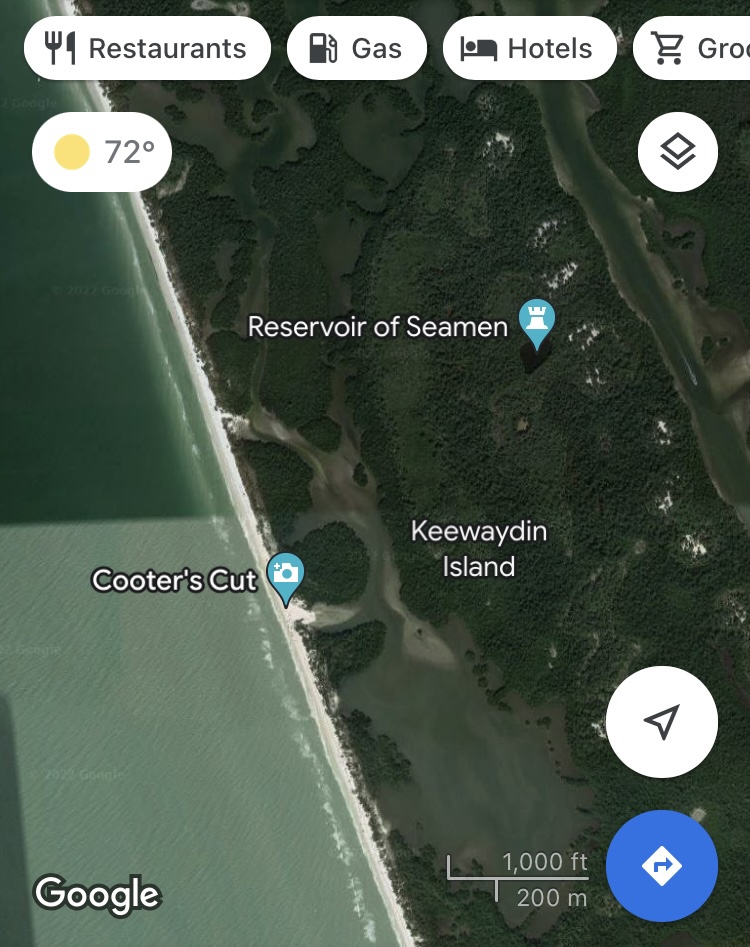The image size is (750, 947).
Task: Open the map layers button
Action: (678, 152)
